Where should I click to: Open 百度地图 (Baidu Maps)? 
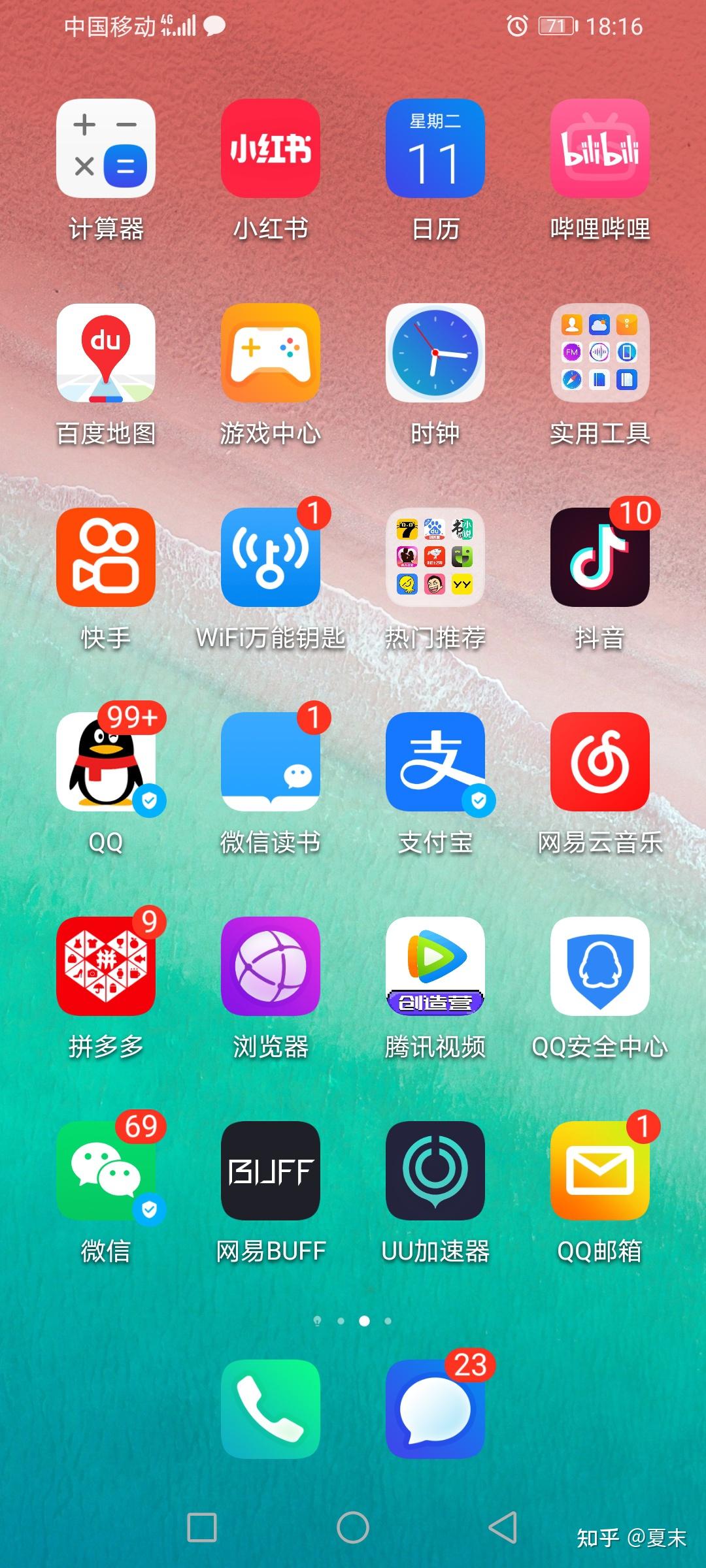[x=106, y=355]
